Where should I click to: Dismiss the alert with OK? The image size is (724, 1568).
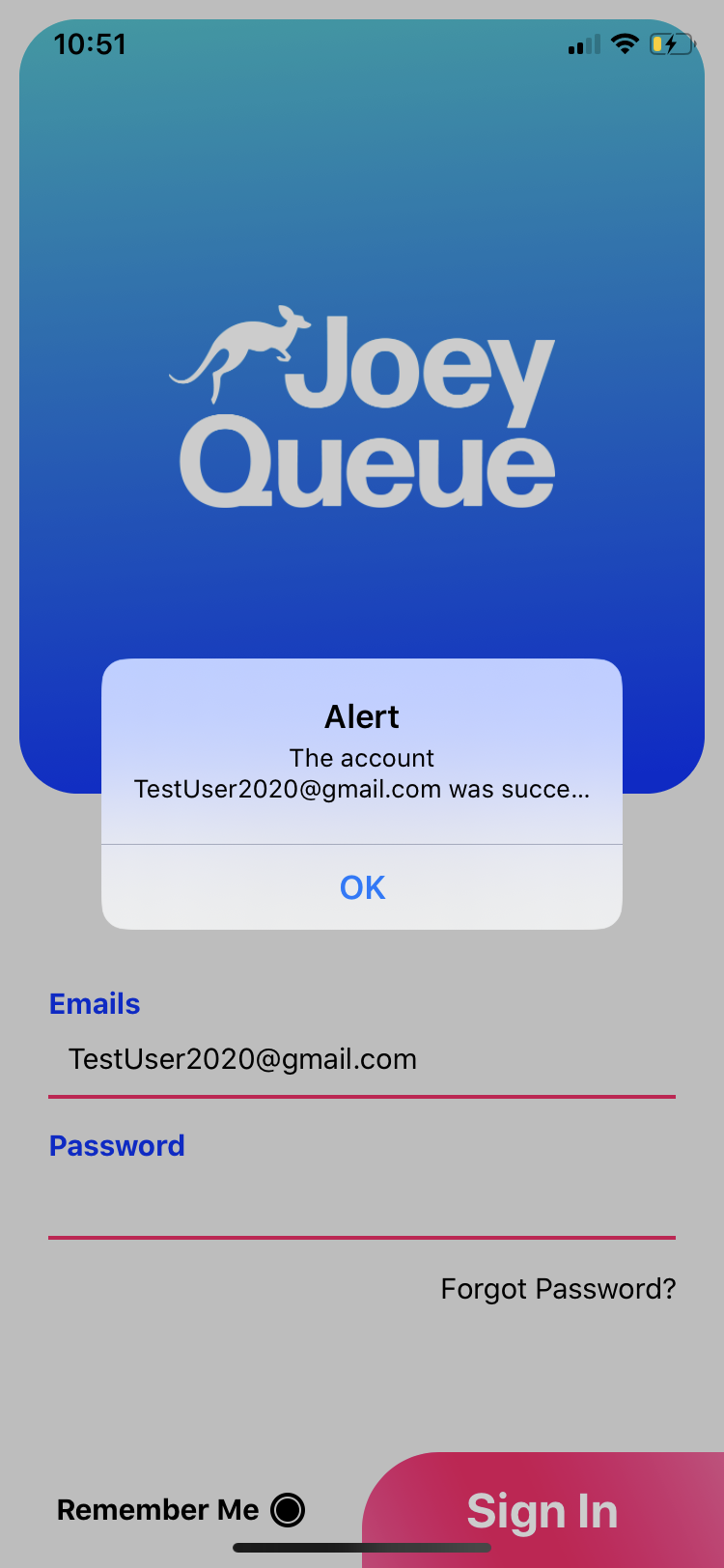pyautogui.click(x=362, y=887)
